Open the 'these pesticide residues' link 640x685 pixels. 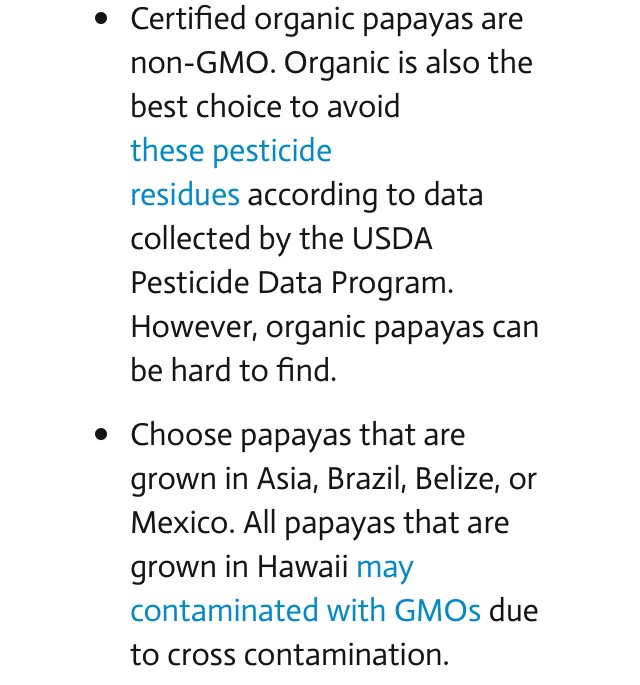click(x=230, y=152)
